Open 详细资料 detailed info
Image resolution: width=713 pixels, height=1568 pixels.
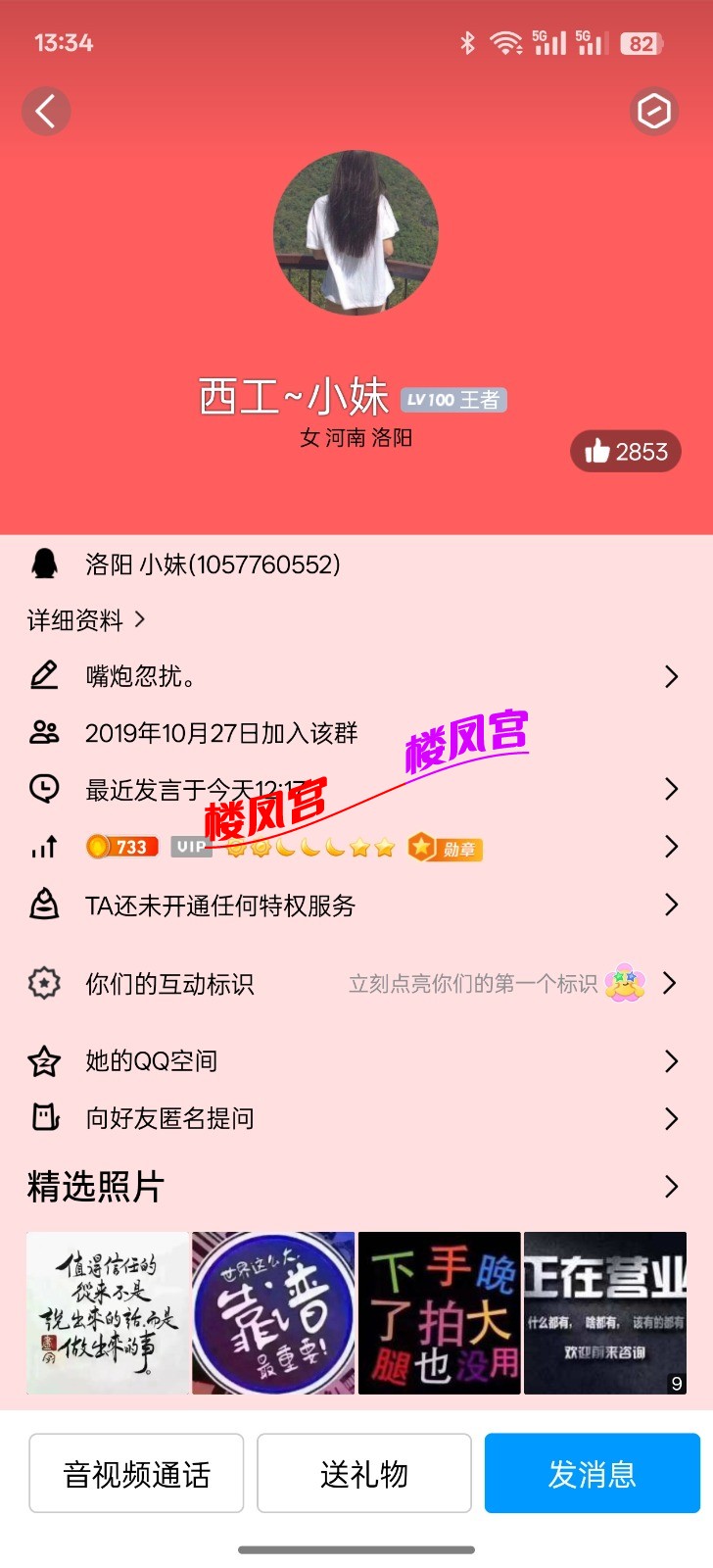(x=85, y=619)
